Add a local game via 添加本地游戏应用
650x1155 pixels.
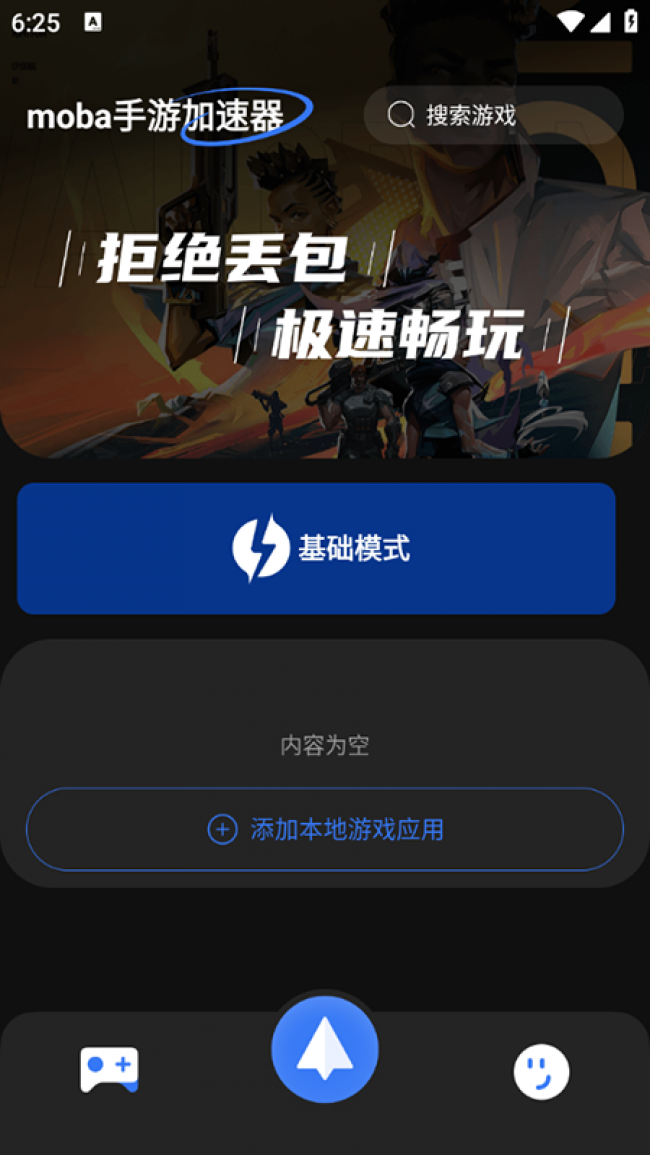click(325, 829)
